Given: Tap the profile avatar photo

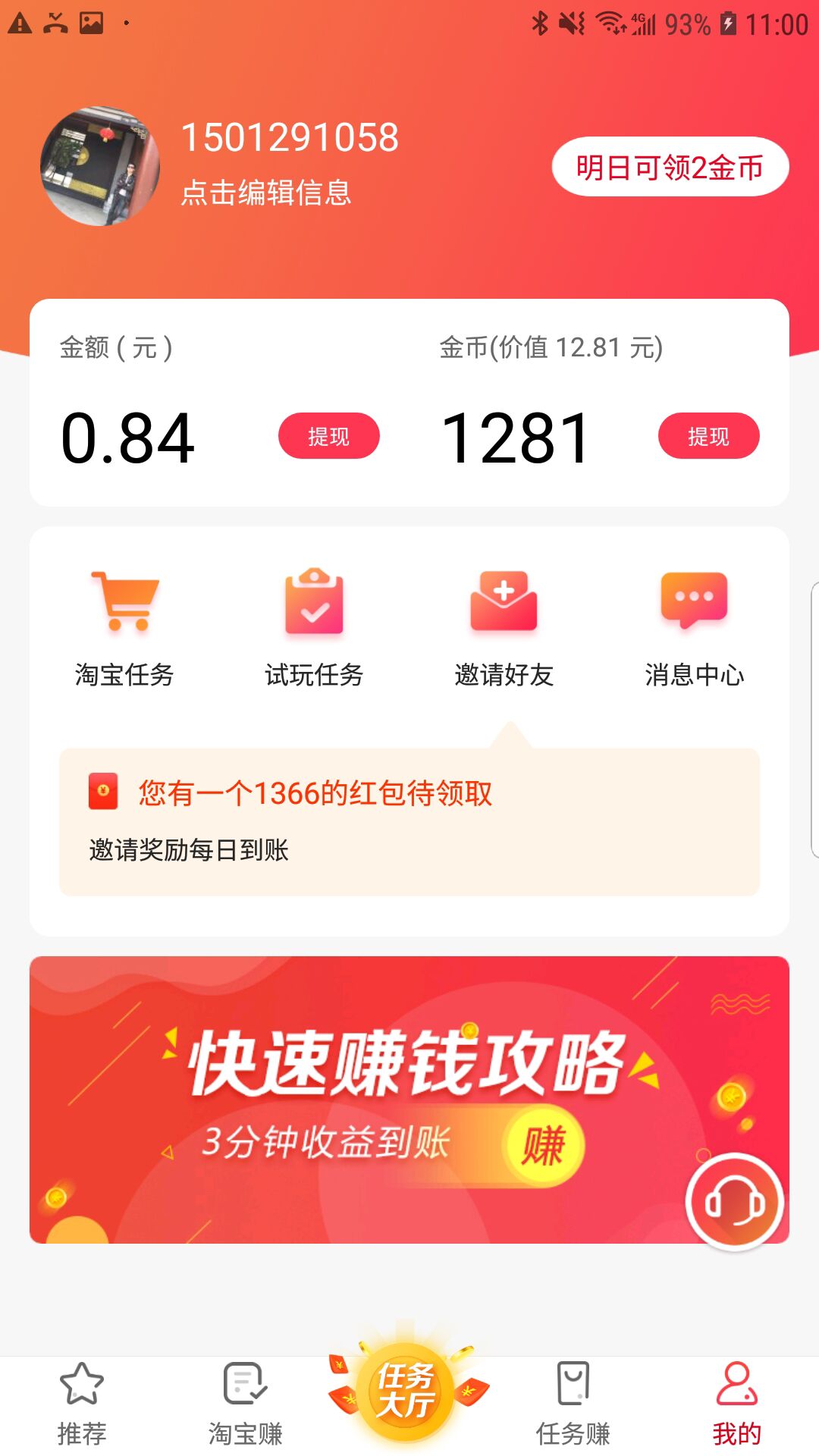Looking at the screenshot, I should click(100, 166).
